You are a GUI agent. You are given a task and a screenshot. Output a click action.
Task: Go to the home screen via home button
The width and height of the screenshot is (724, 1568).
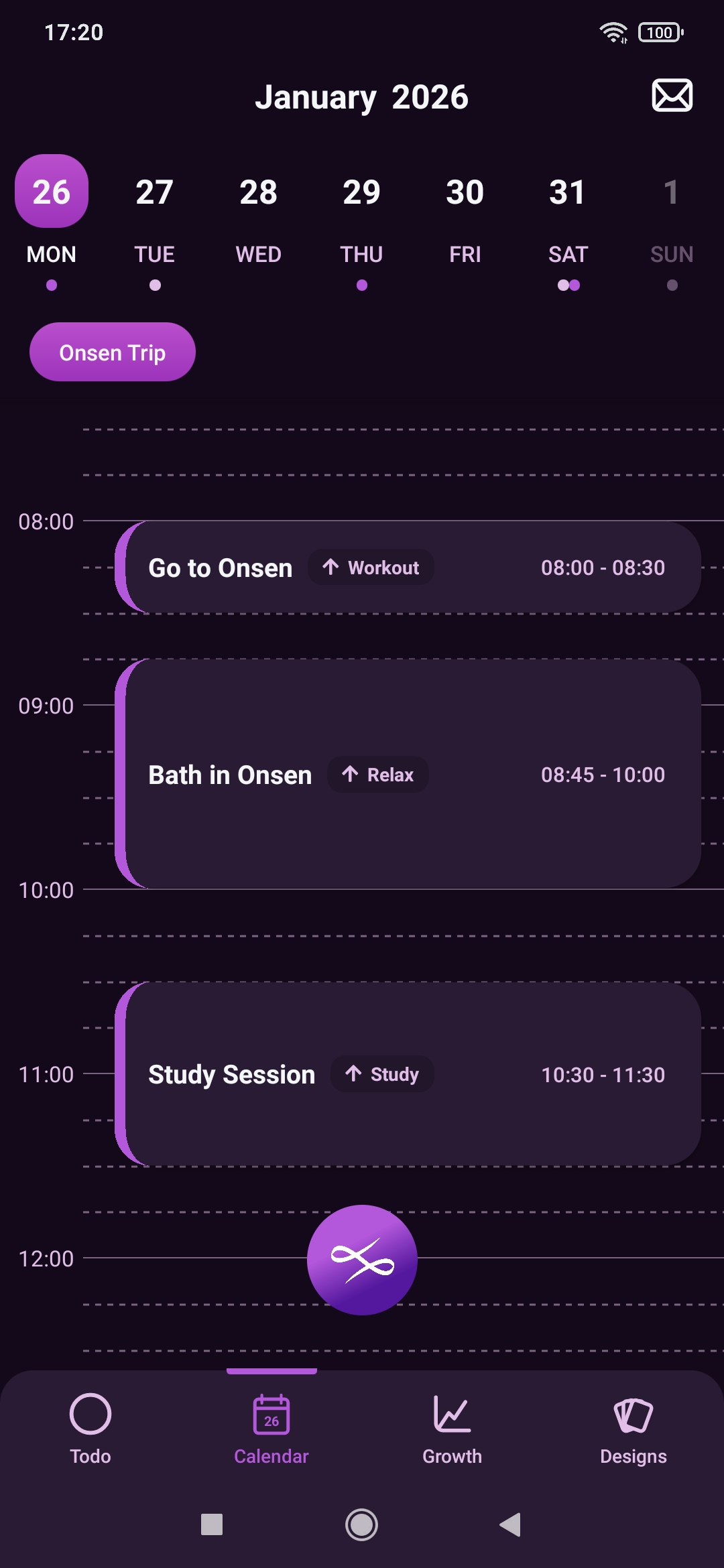(x=361, y=1524)
